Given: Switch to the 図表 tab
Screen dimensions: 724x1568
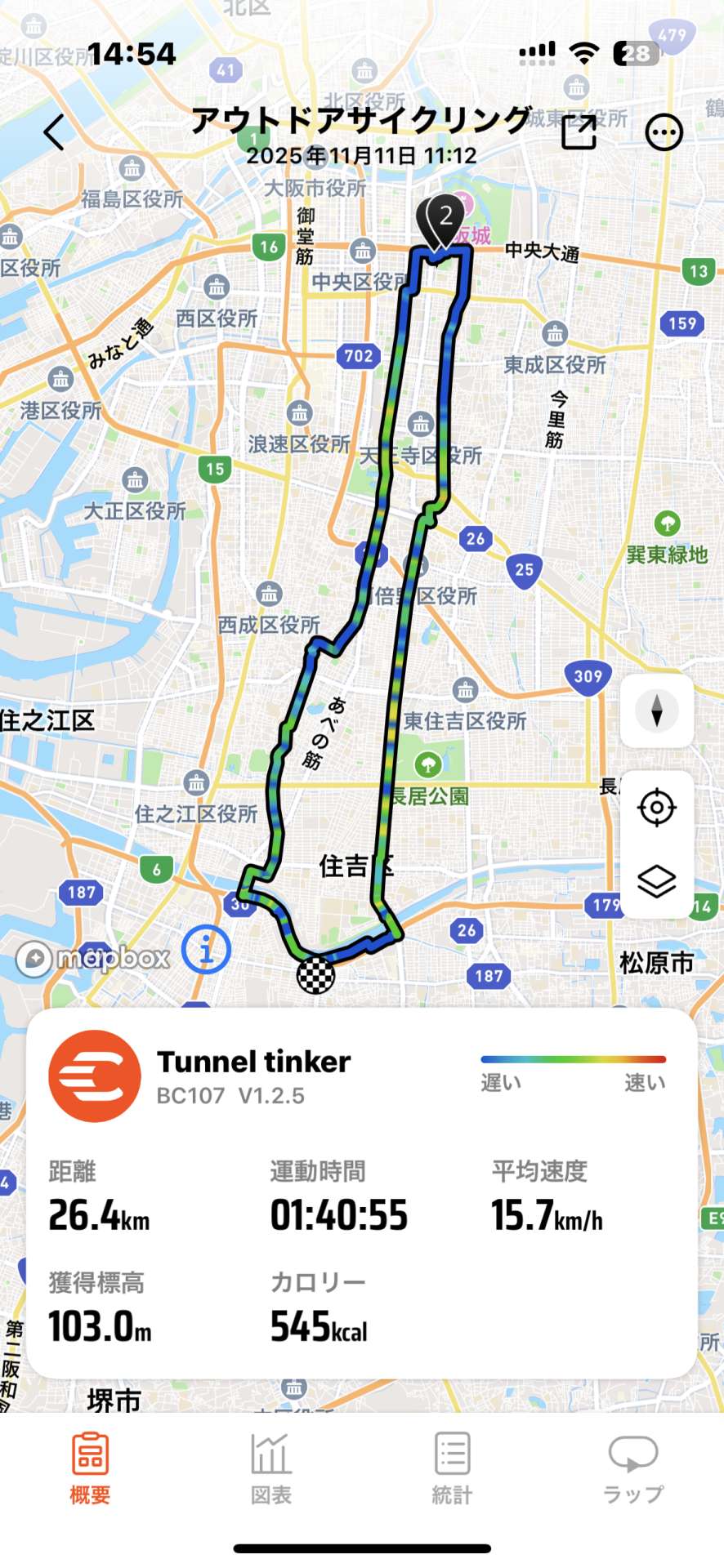Looking at the screenshot, I should click(270, 1469).
